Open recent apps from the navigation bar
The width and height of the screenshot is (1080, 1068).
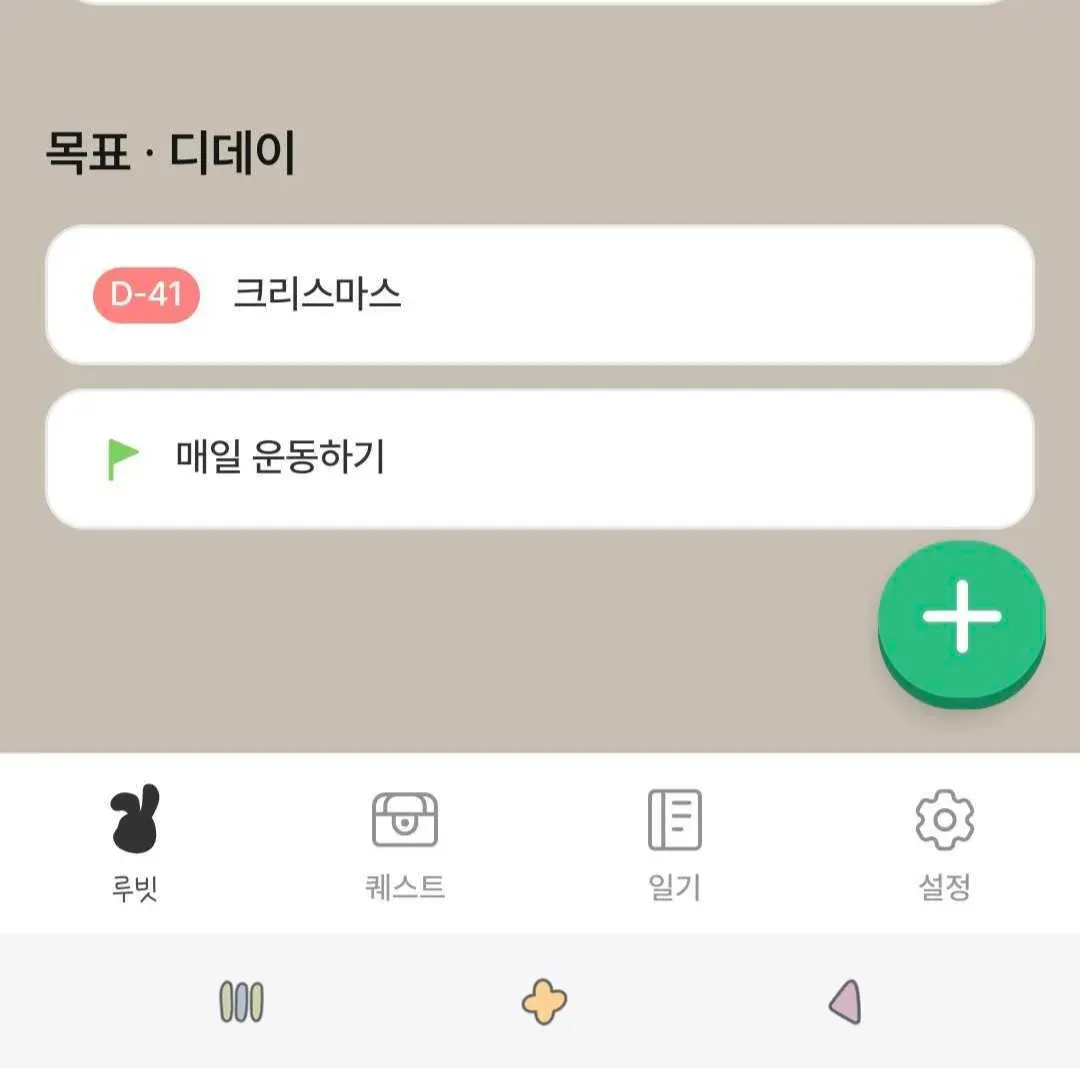point(241,1001)
